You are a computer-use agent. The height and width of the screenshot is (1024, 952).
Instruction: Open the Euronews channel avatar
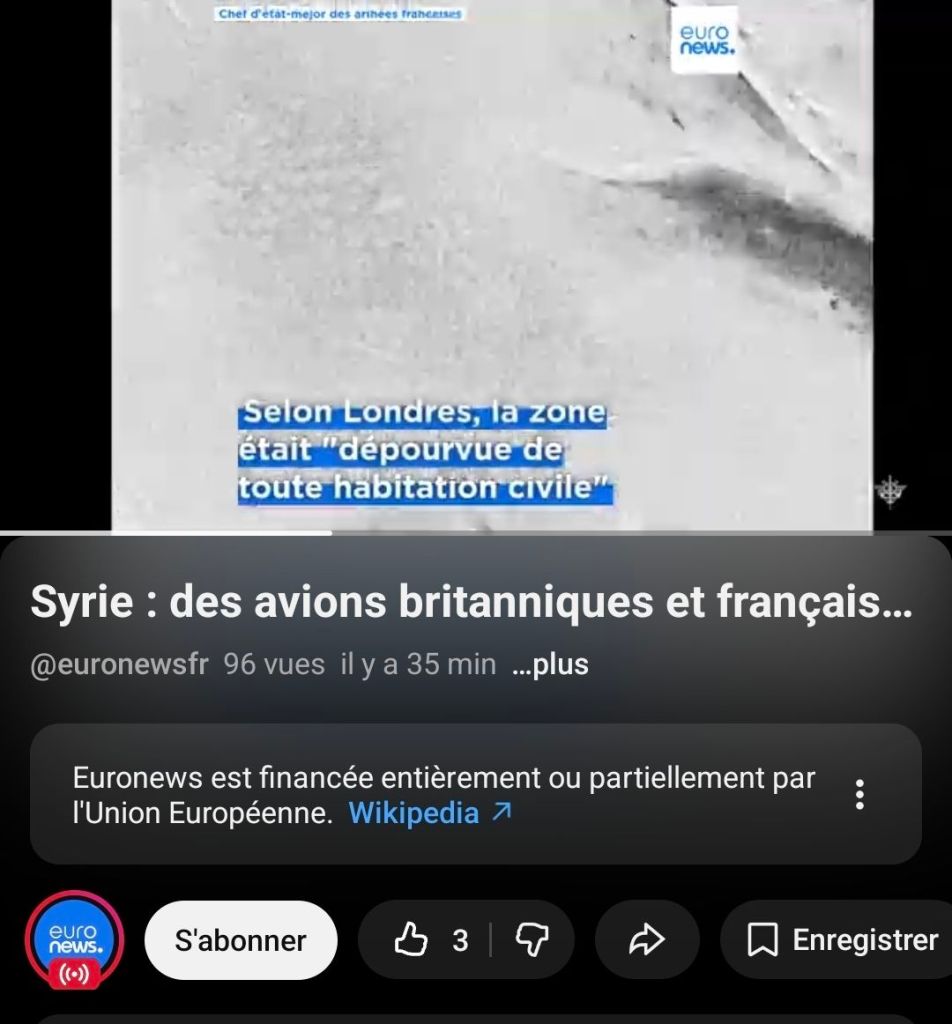tap(74, 940)
